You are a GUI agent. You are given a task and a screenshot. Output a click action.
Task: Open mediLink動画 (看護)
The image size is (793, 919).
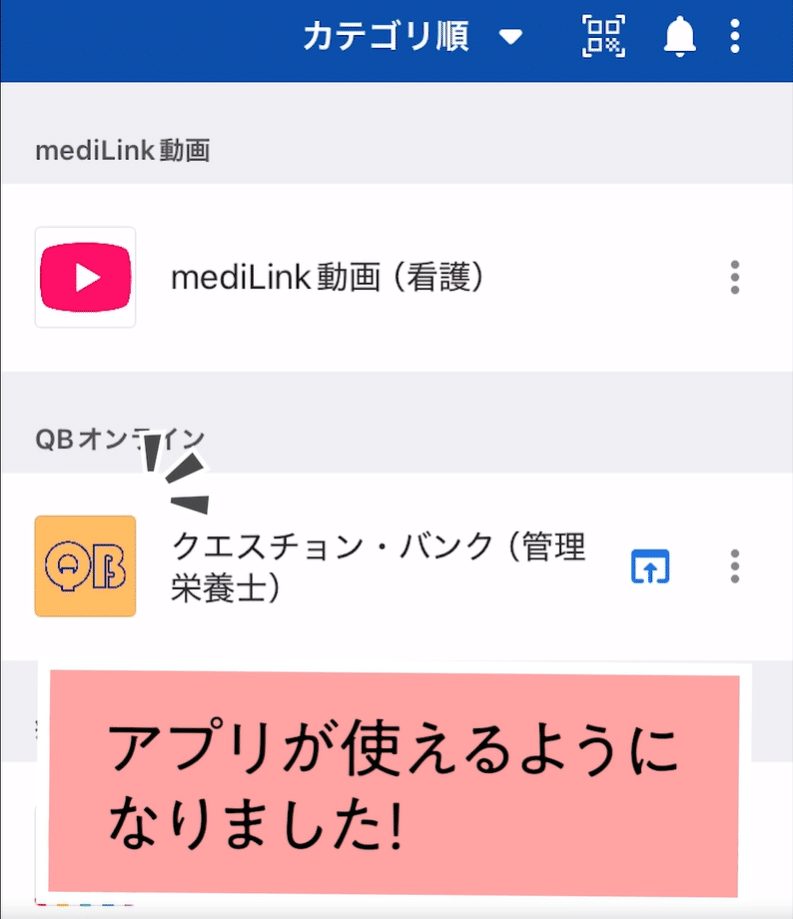click(328, 277)
